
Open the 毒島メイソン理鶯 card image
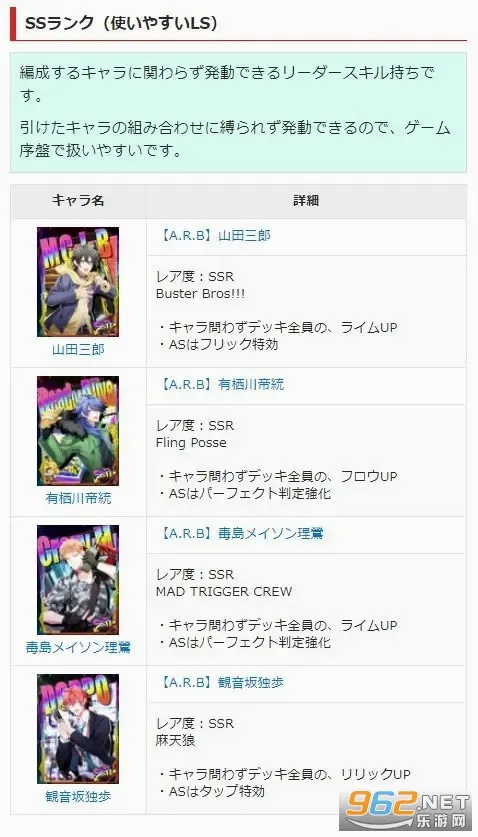tap(78, 580)
